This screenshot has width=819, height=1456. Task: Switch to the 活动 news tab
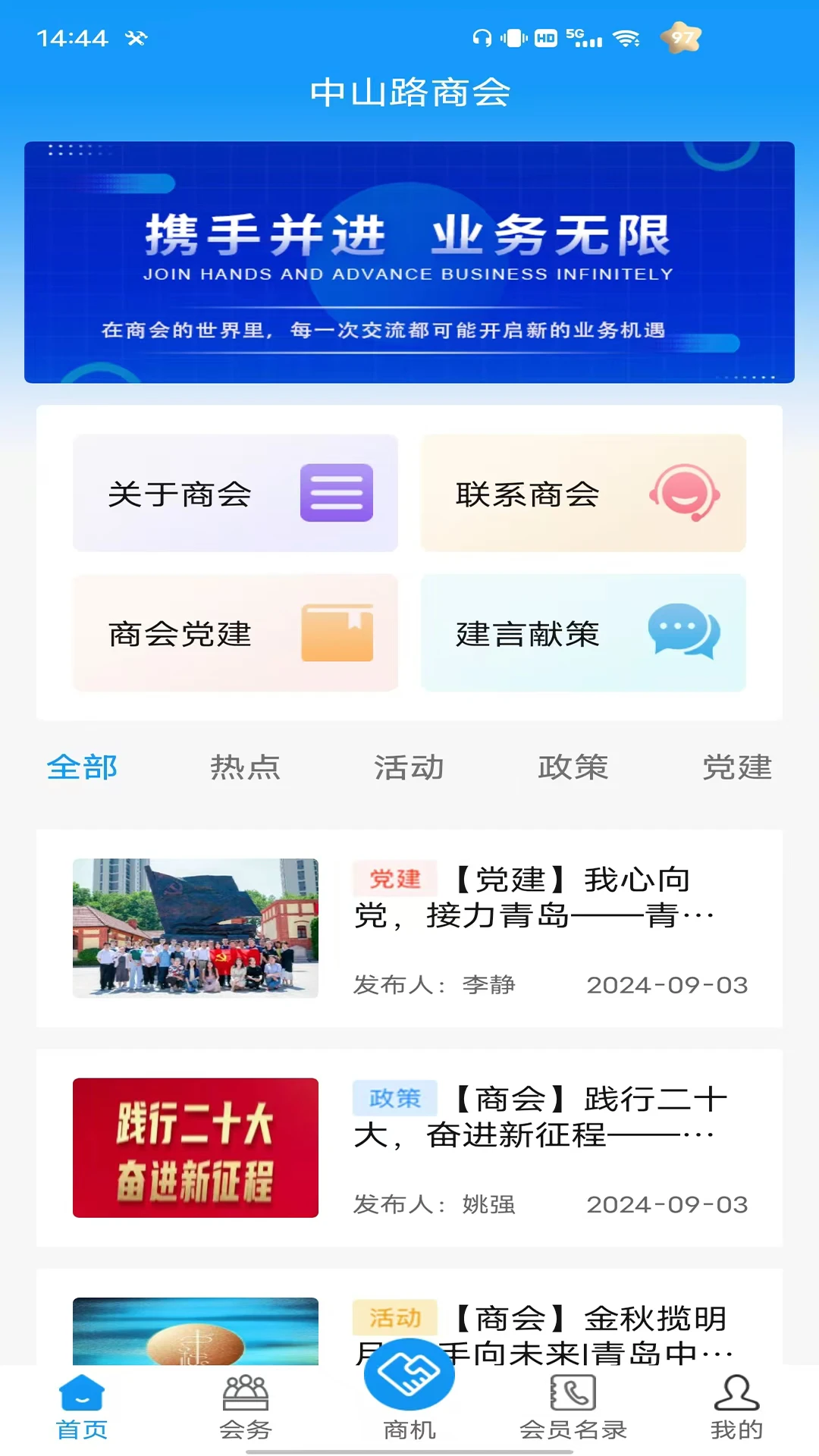click(x=409, y=767)
